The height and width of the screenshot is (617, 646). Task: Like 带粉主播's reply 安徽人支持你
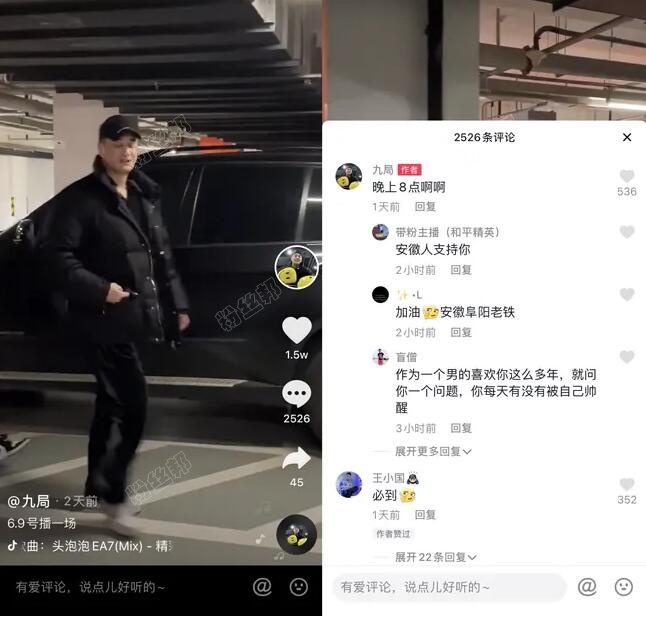(627, 232)
